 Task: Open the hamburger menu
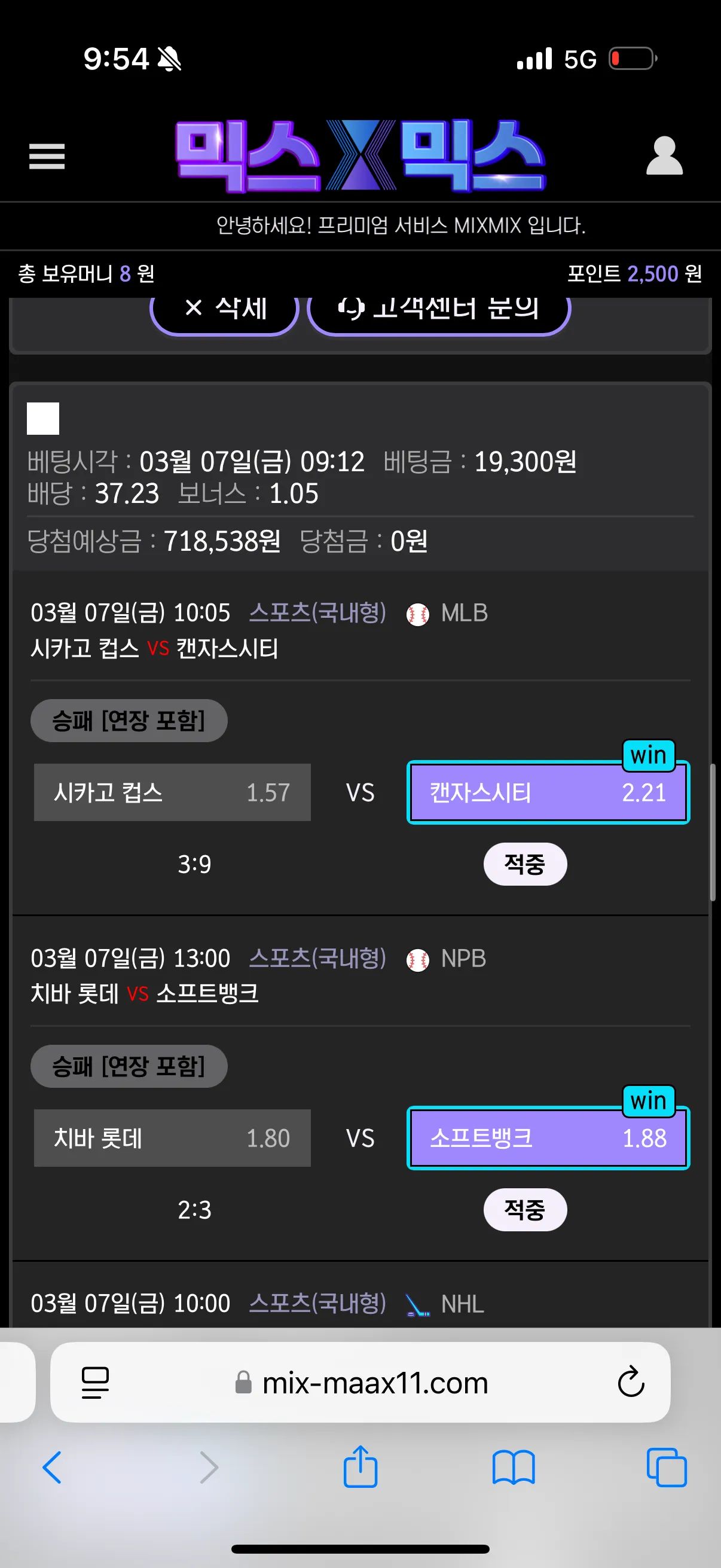47,157
